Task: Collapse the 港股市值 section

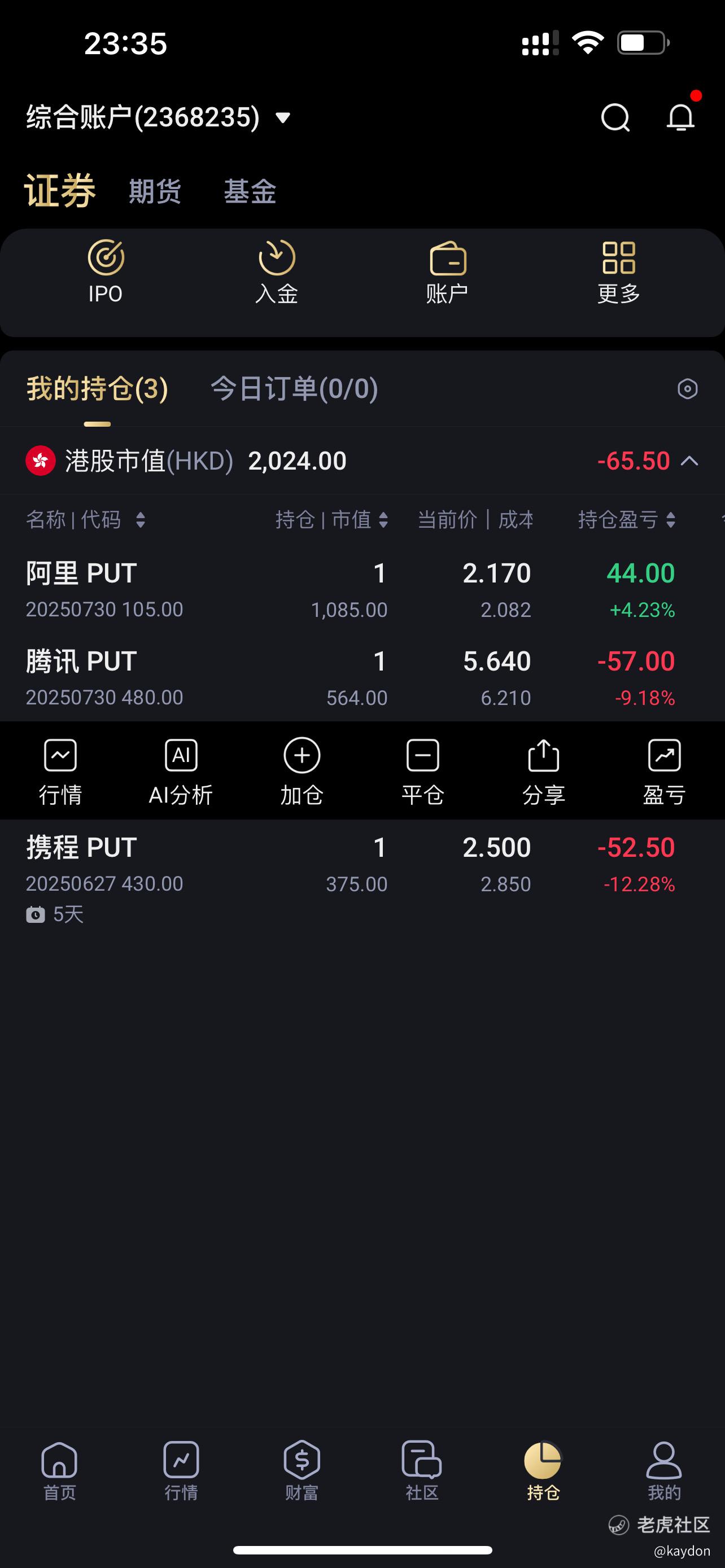Action: tap(689, 461)
